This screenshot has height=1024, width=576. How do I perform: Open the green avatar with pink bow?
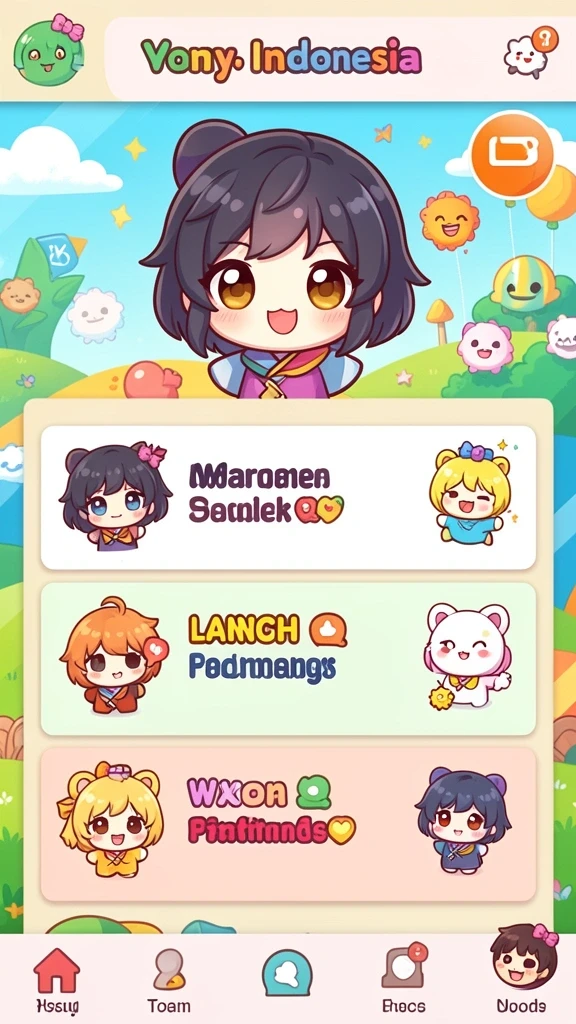49,50
